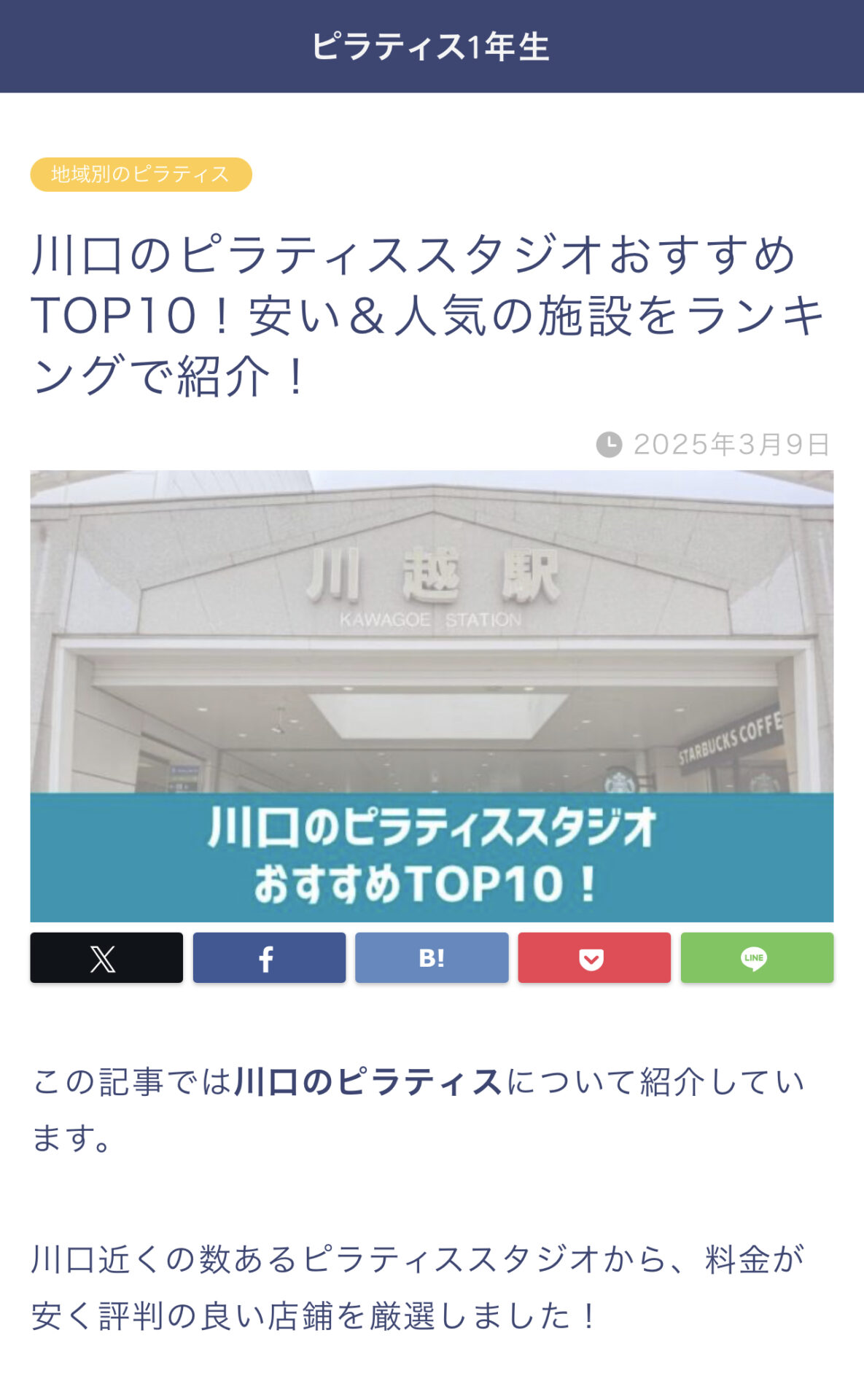The image size is (864, 1400).
Task: Save the article to Pocket
Action: pyautogui.click(x=593, y=957)
